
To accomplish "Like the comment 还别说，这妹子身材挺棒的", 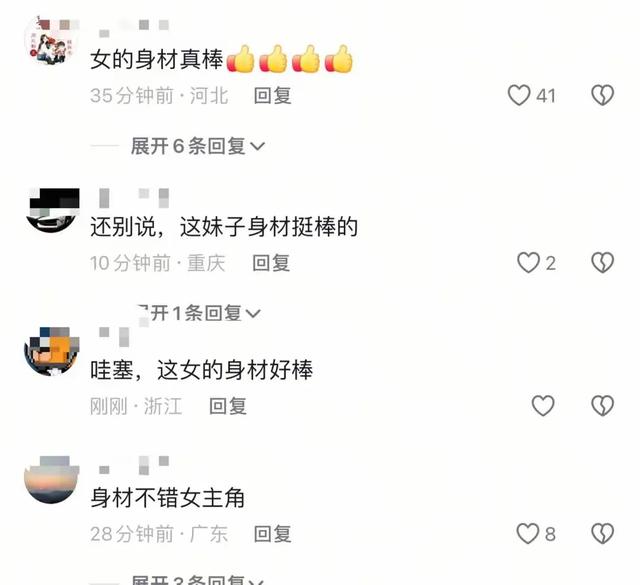I will [528, 263].
